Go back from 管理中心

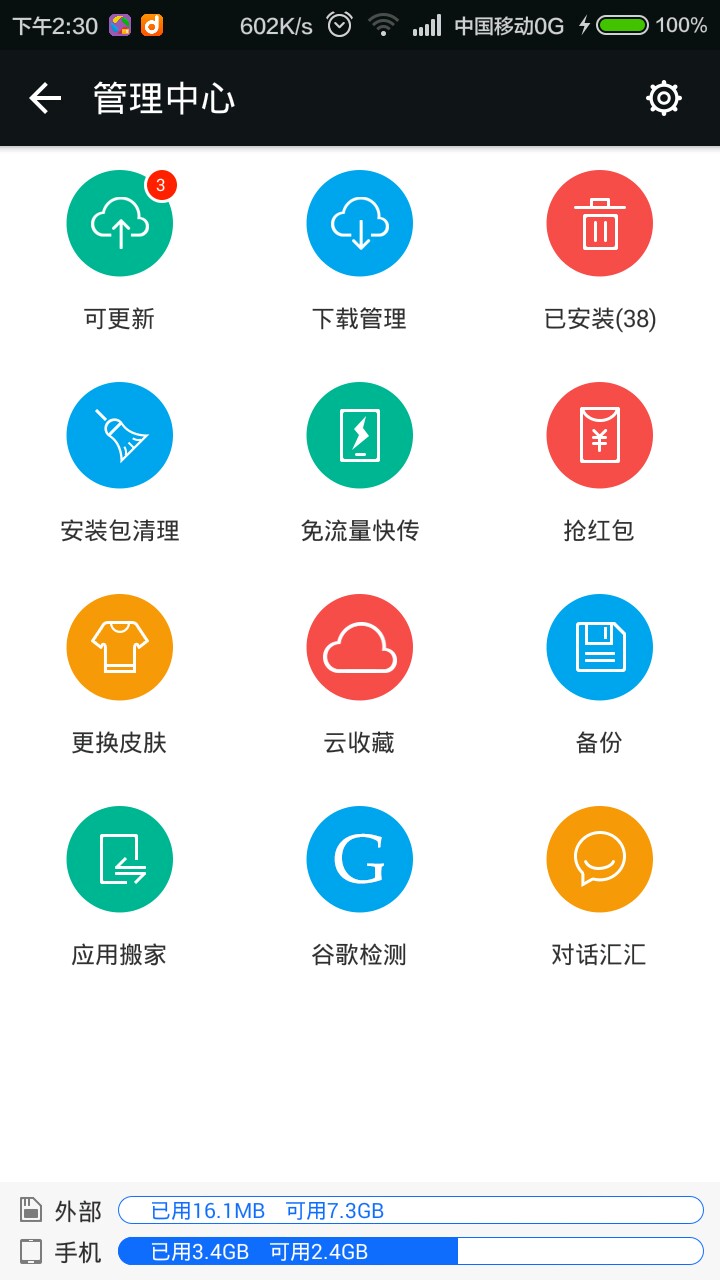[x=45, y=98]
